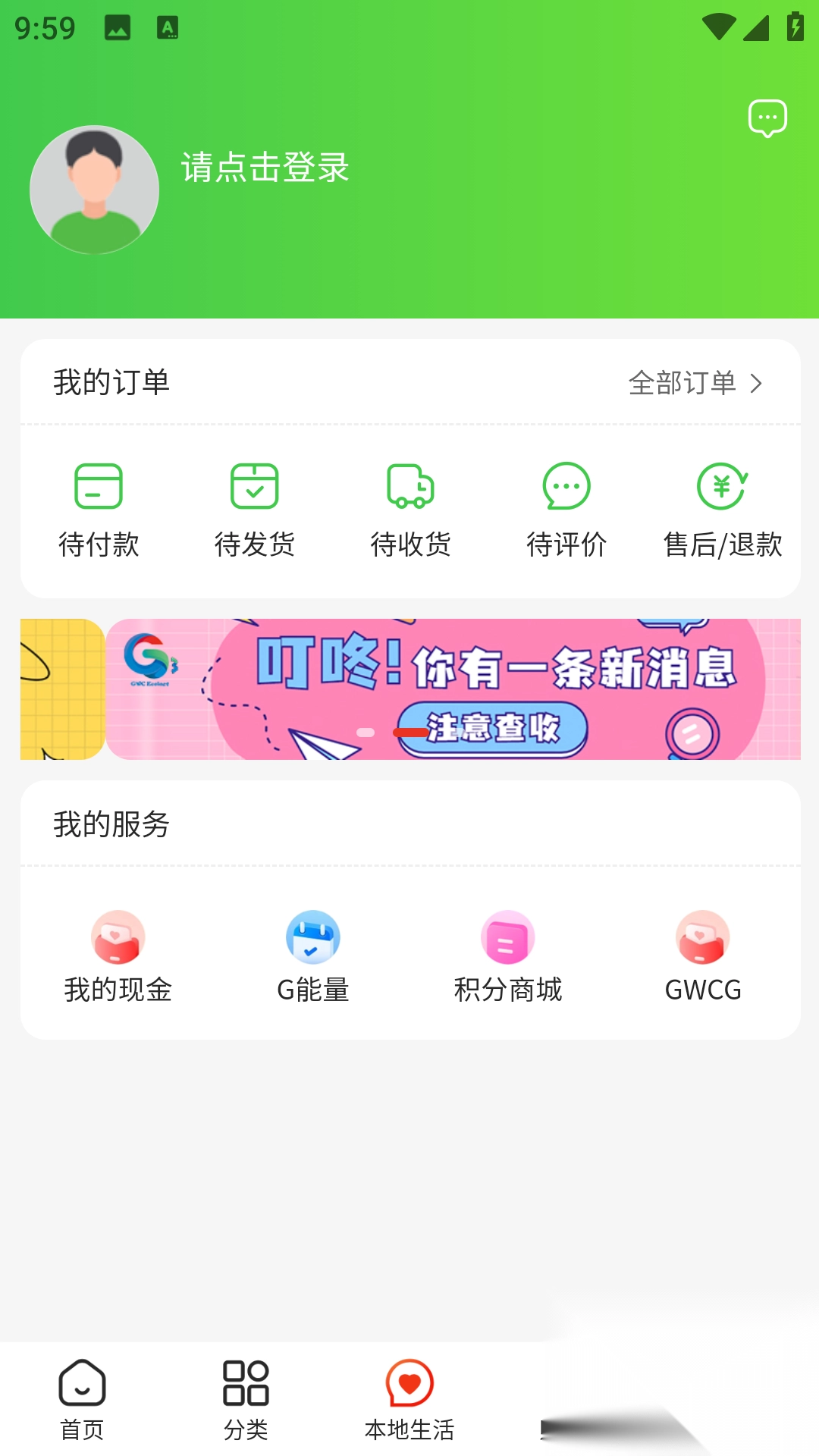The image size is (819, 1456).
Task: Open GWCG service
Action: click(x=703, y=957)
